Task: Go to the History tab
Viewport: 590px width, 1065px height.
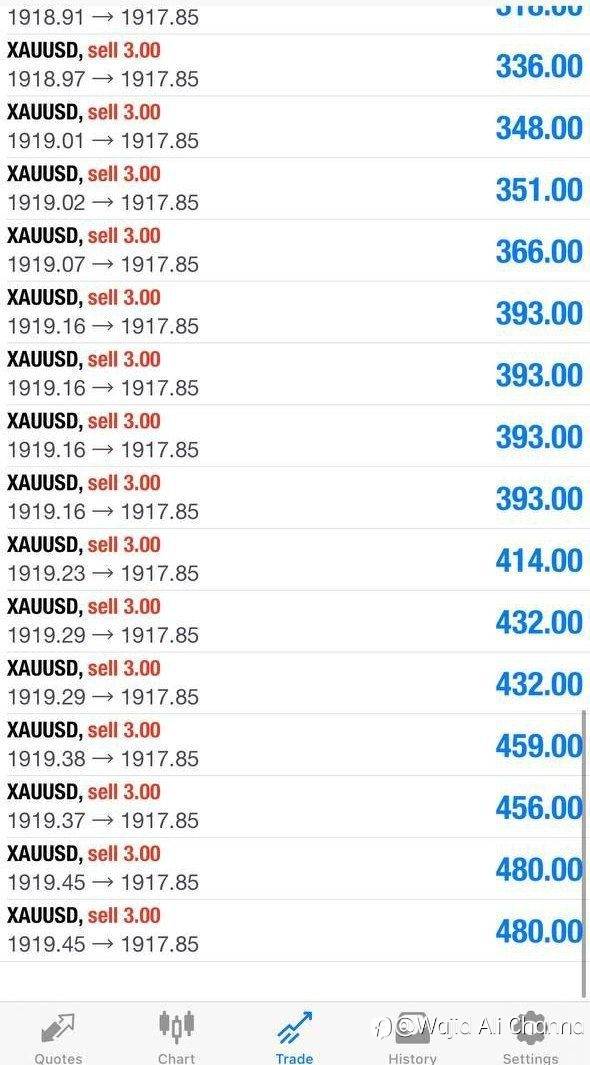Action: pyautogui.click(x=412, y=1035)
